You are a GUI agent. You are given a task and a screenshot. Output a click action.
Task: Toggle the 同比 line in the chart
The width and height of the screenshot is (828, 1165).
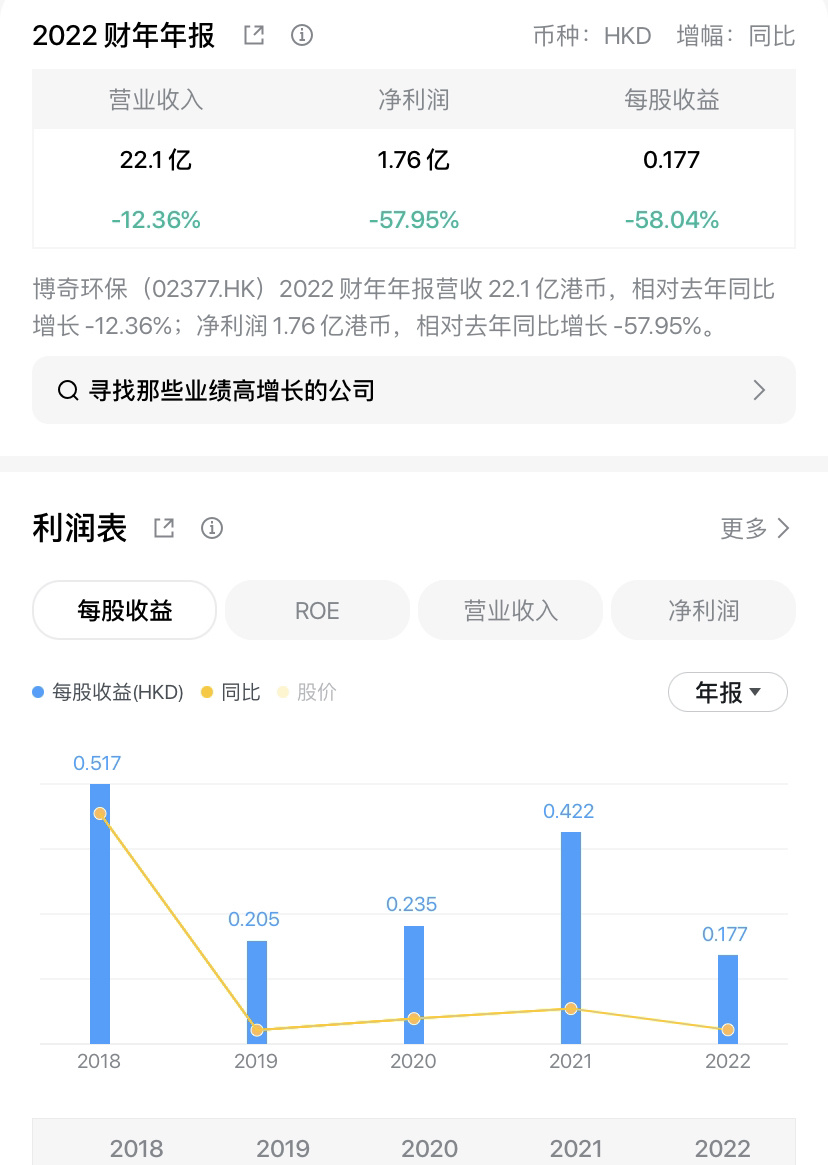point(231,692)
